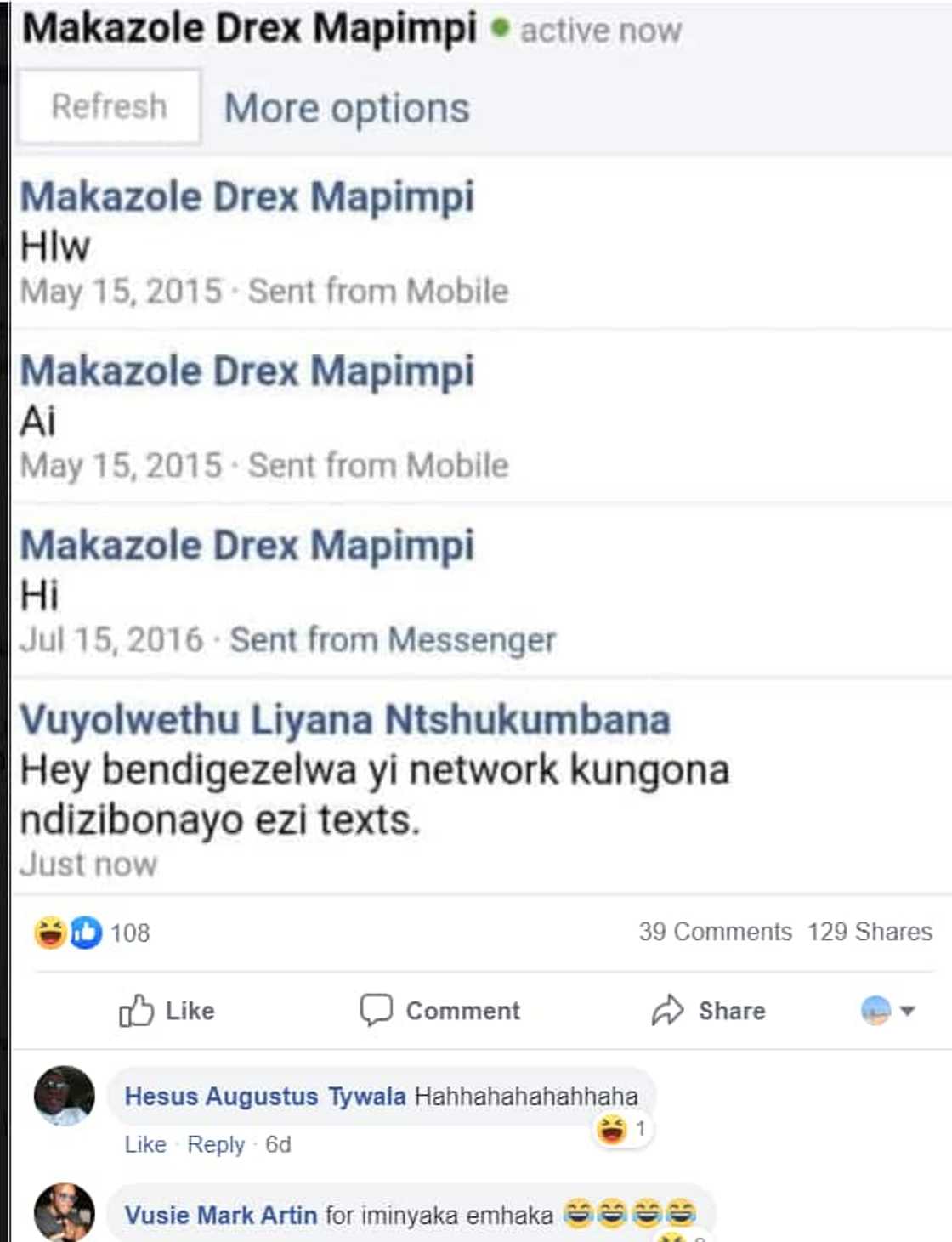Reply to Hesus Augustus Tywala's comment
The image size is (952, 1242).
tap(218, 1145)
